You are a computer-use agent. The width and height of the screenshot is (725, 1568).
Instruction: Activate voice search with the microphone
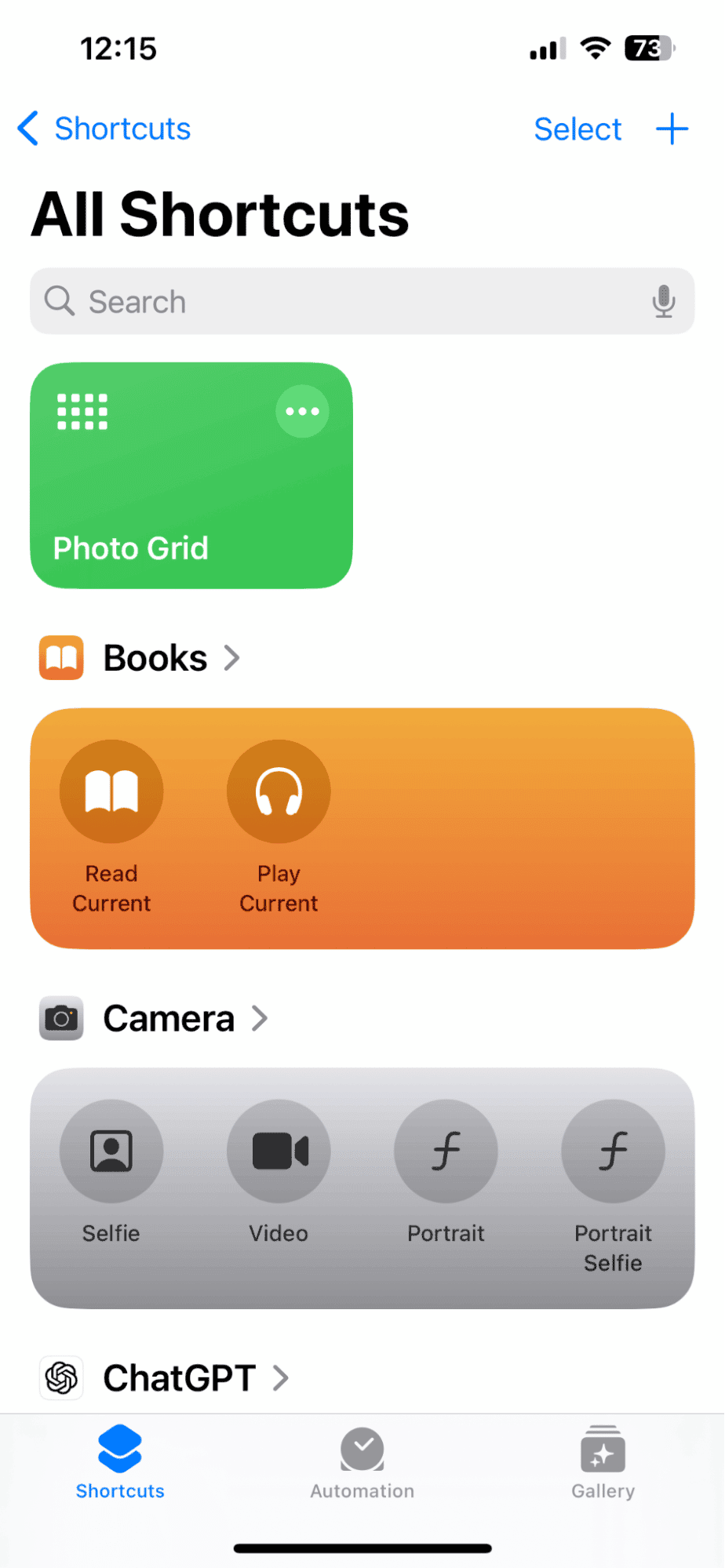coord(664,301)
